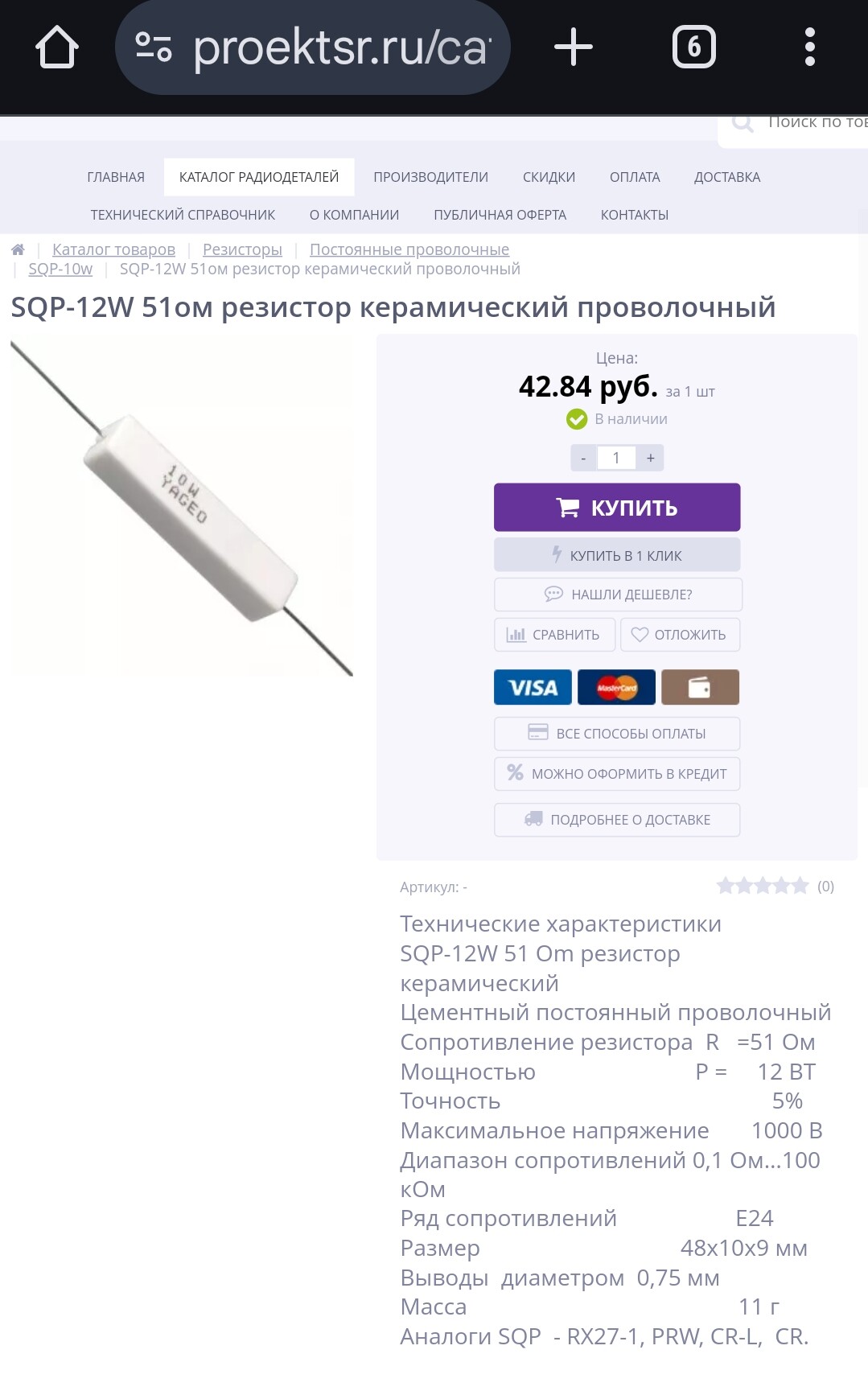The height and width of the screenshot is (1395, 868).
Task: Open the browser tab switcher showing 6
Action: coord(693,47)
